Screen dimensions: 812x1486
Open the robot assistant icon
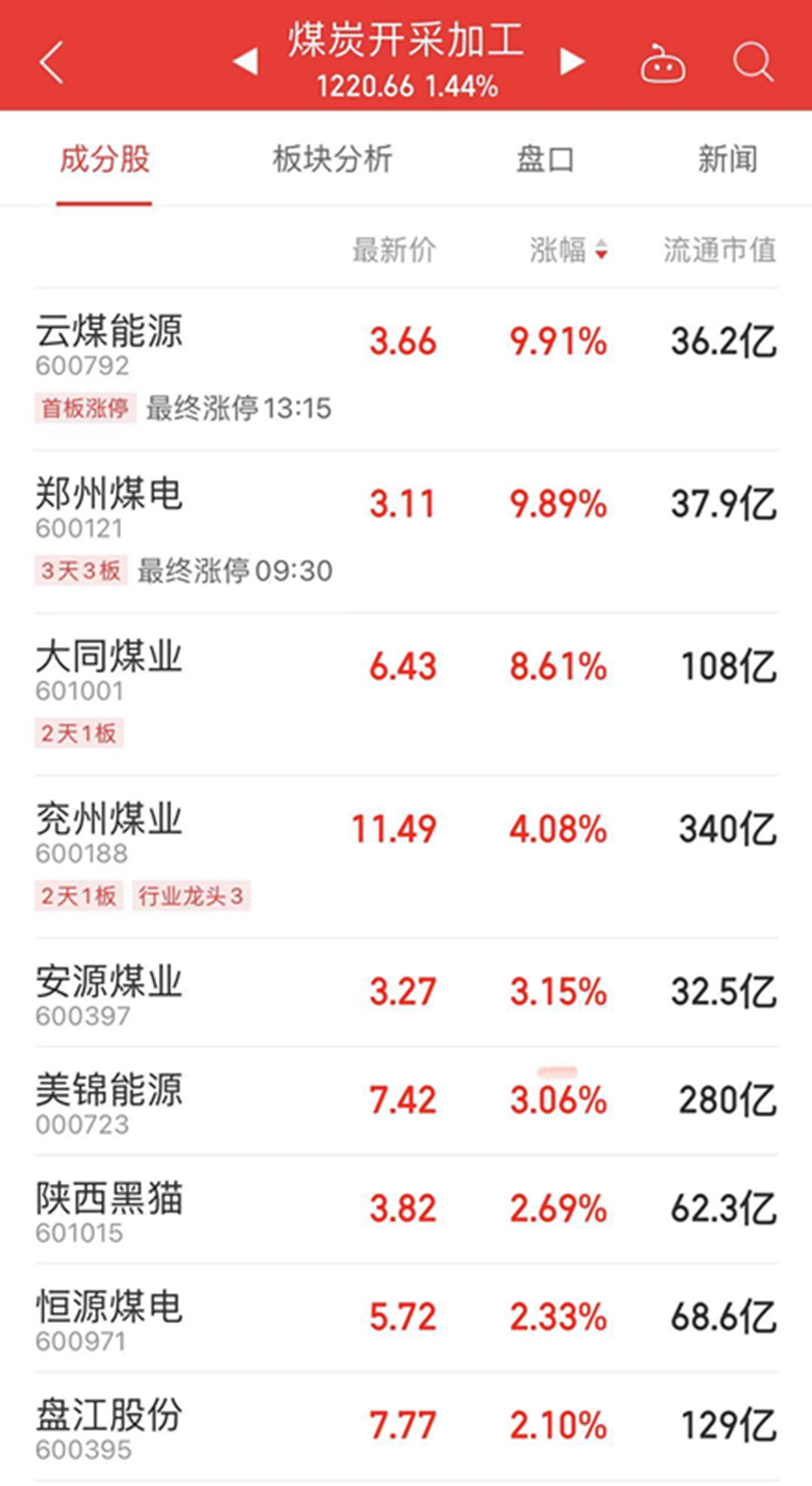tap(663, 63)
